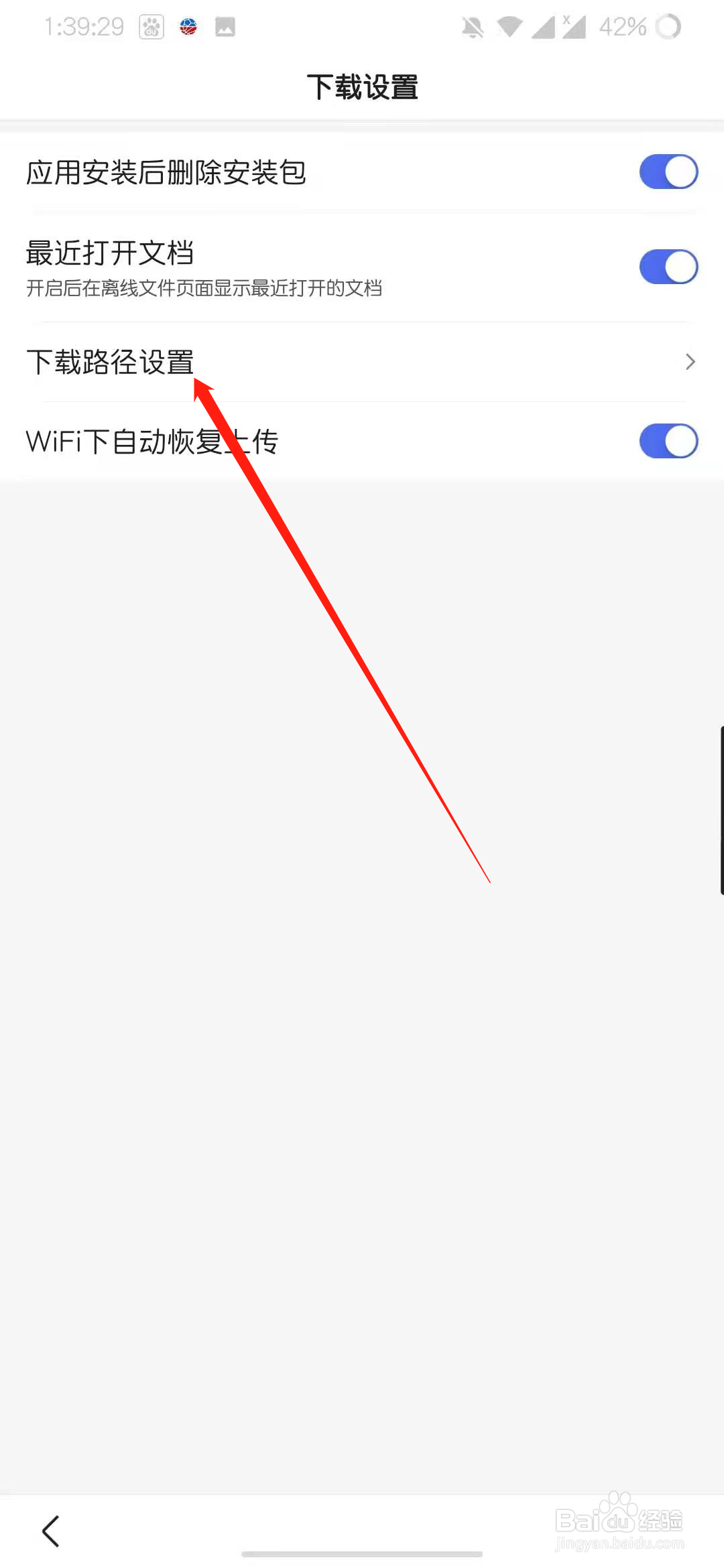Disable WiFi下自动恢复上传

coord(668,442)
